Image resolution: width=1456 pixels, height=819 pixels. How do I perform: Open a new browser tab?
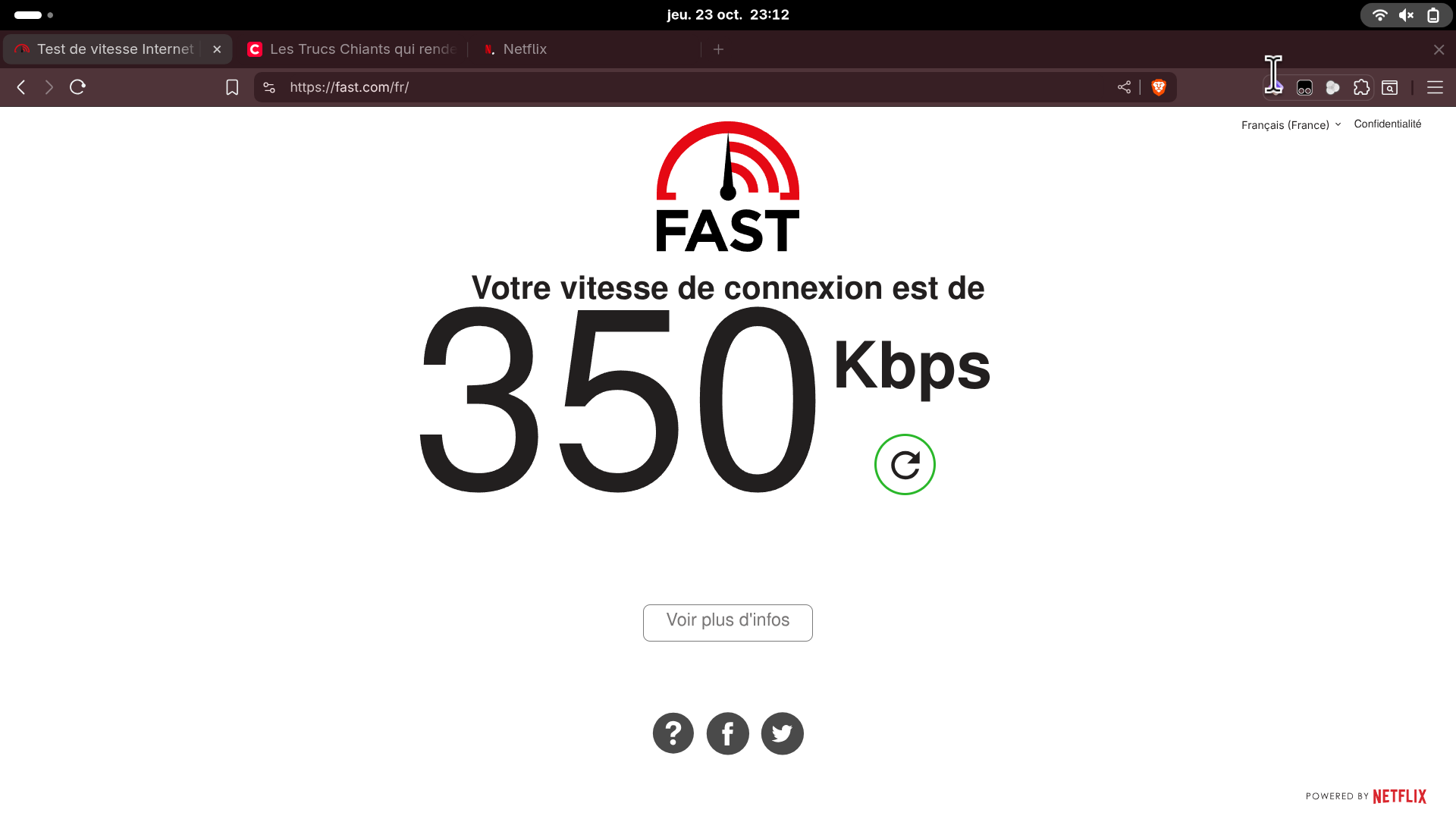pyautogui.click(x=718, y=49)
